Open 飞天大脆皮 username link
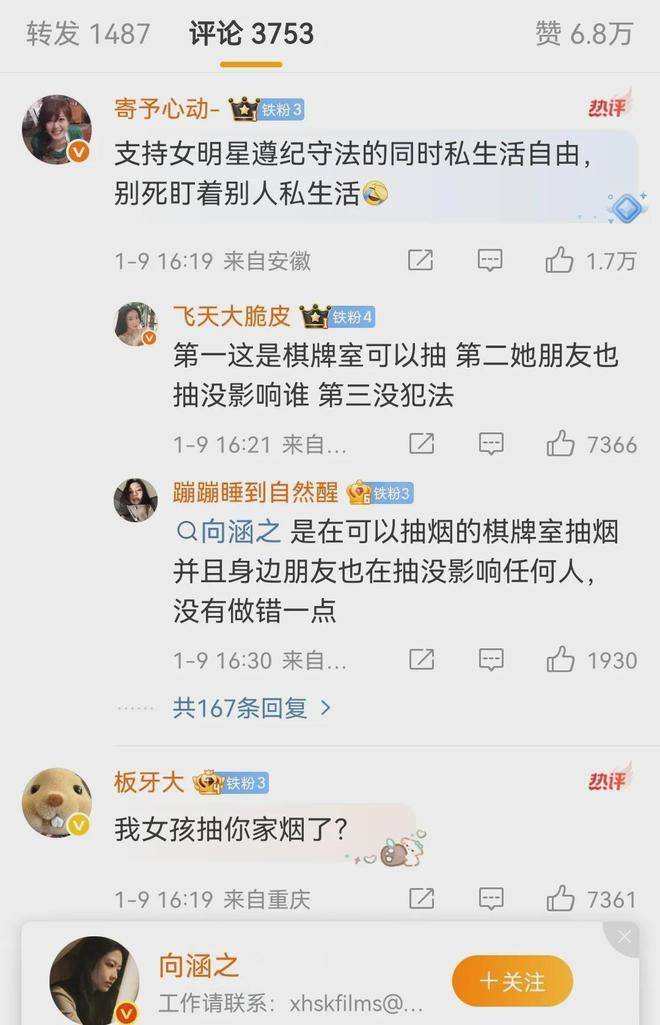 (232, 316)
